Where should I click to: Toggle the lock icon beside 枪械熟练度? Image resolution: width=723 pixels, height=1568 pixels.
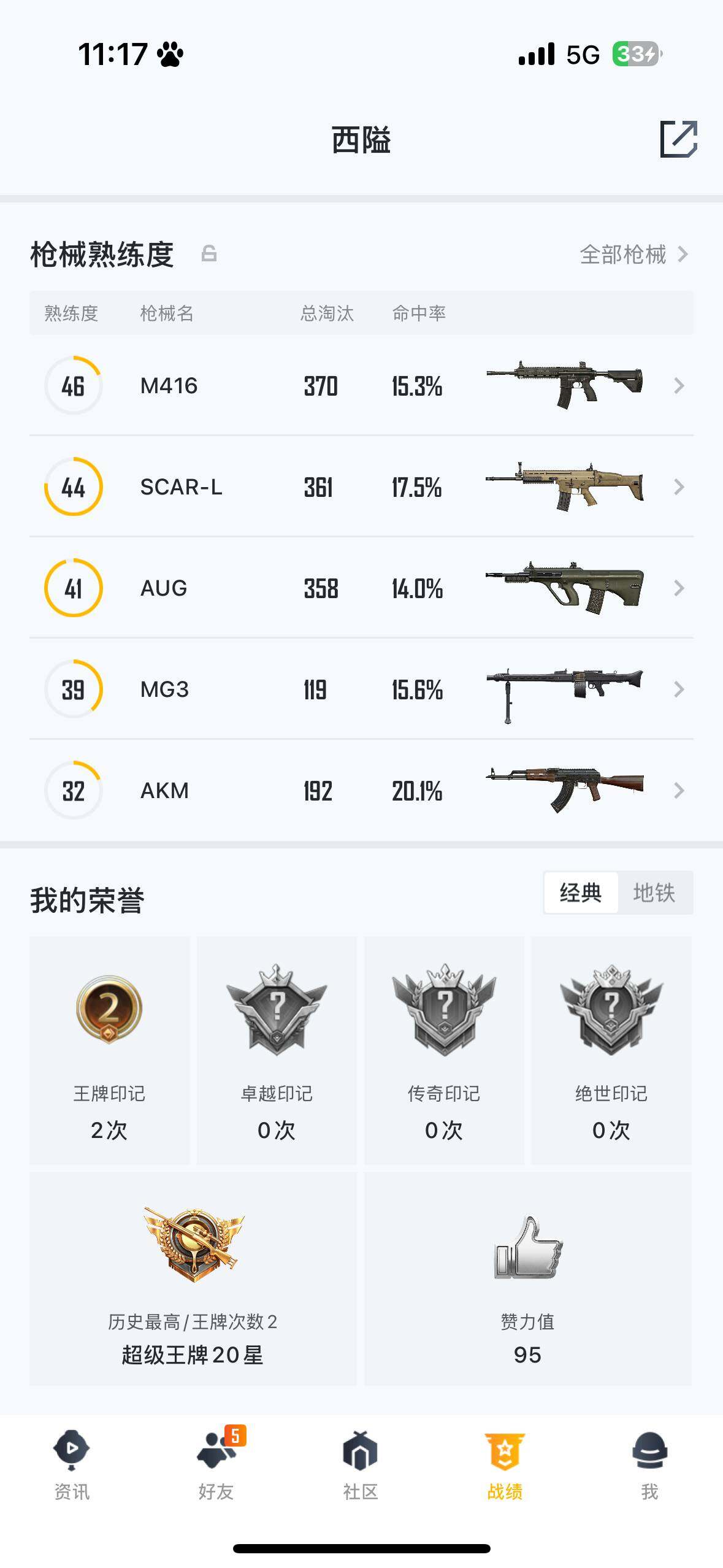click(209, 253)
